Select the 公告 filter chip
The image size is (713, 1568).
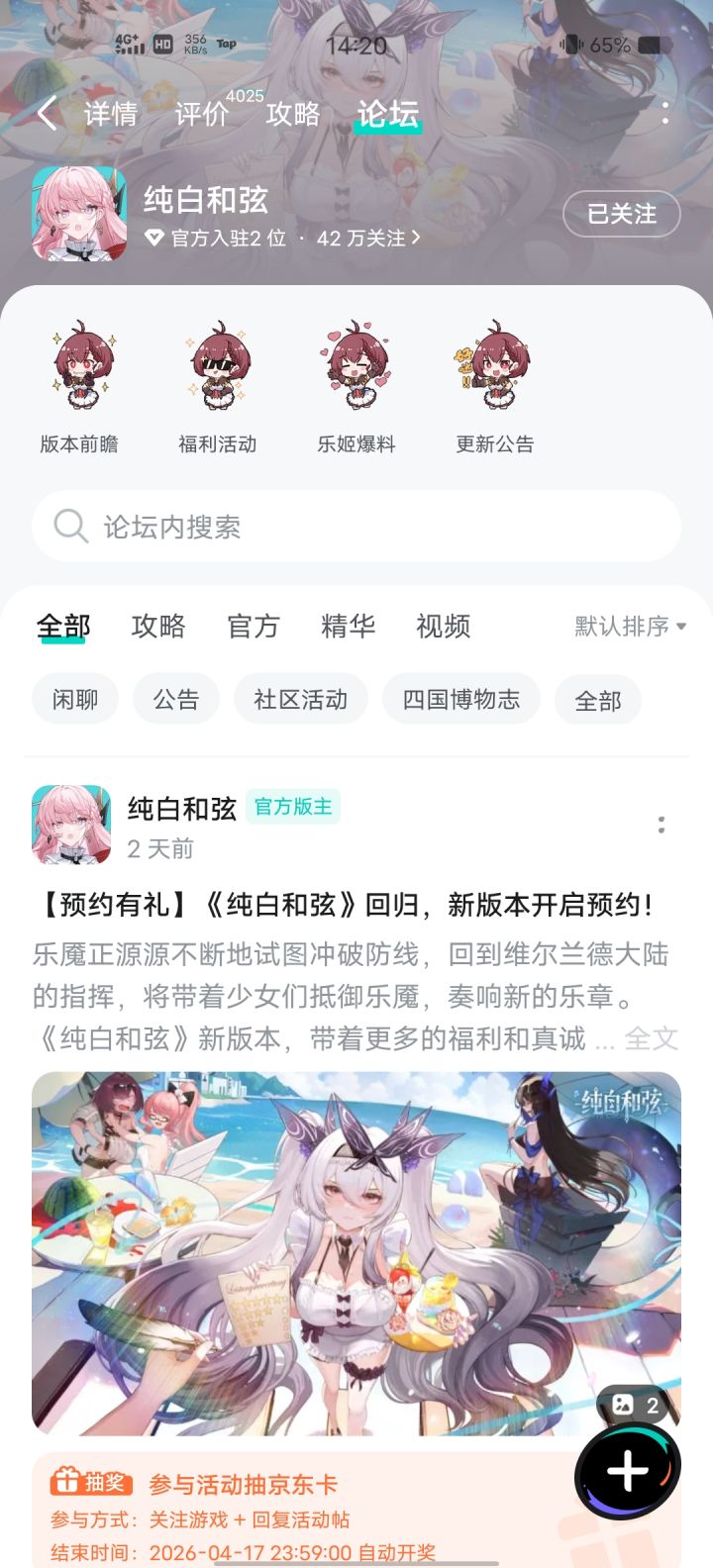[x=175, y=699]
